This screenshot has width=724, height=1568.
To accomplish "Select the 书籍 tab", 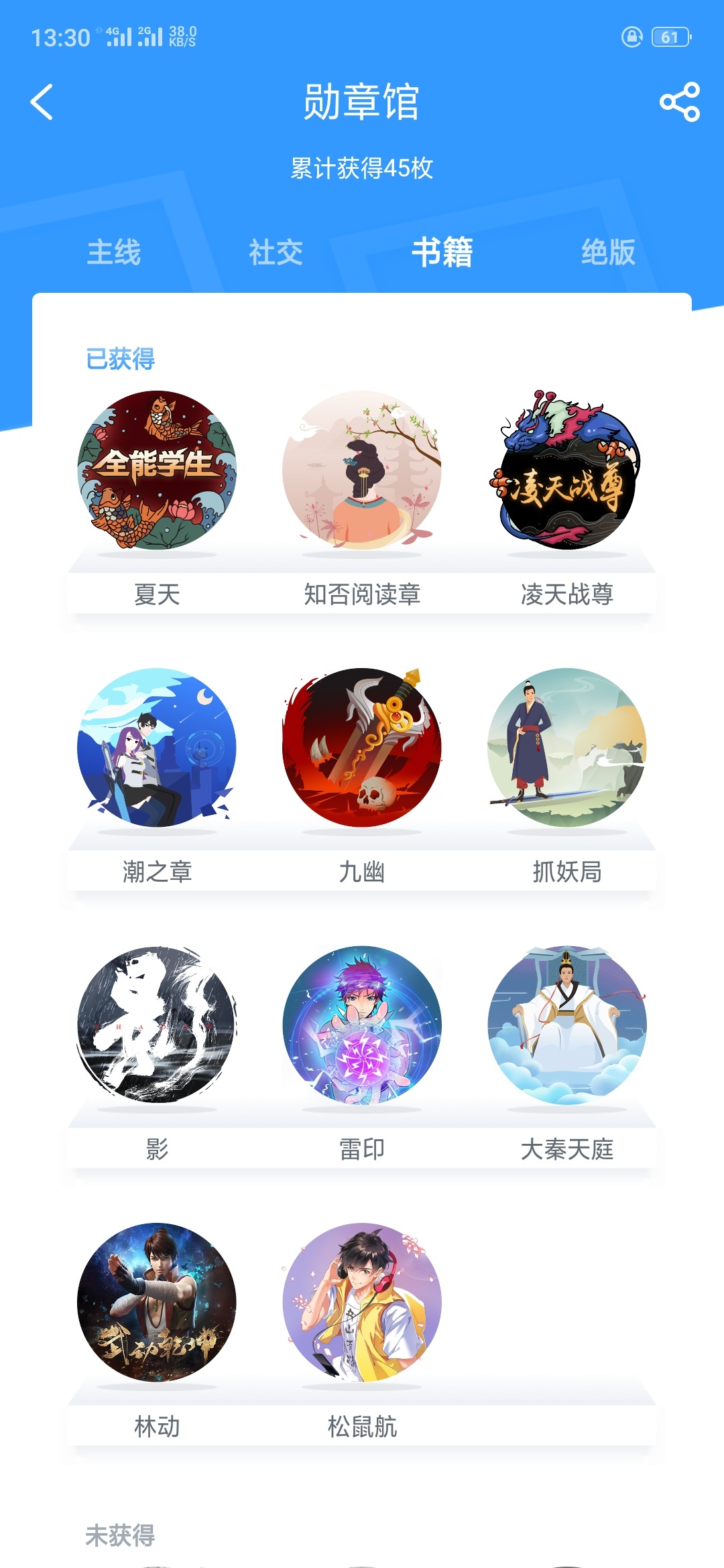I will [442, 253].
